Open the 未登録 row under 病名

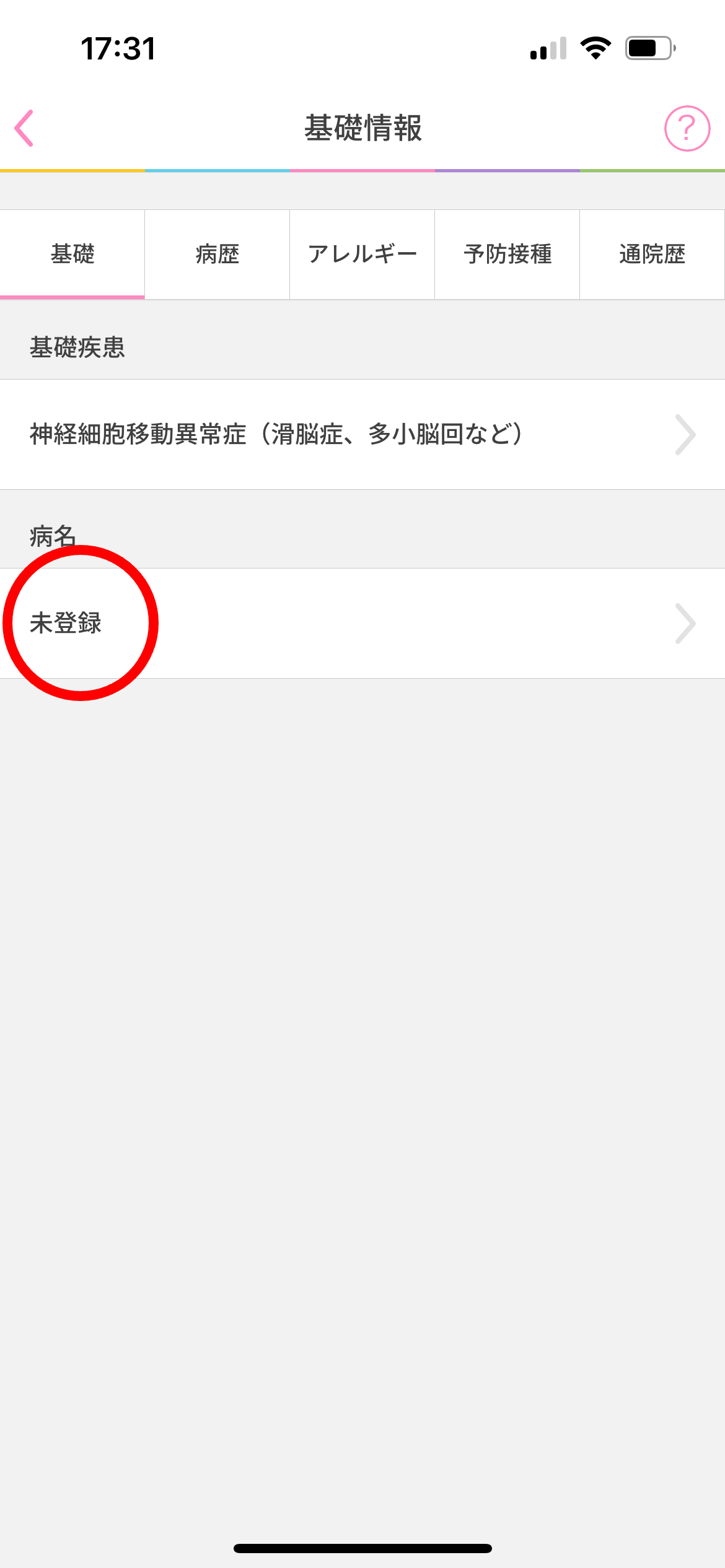(362, 624)
